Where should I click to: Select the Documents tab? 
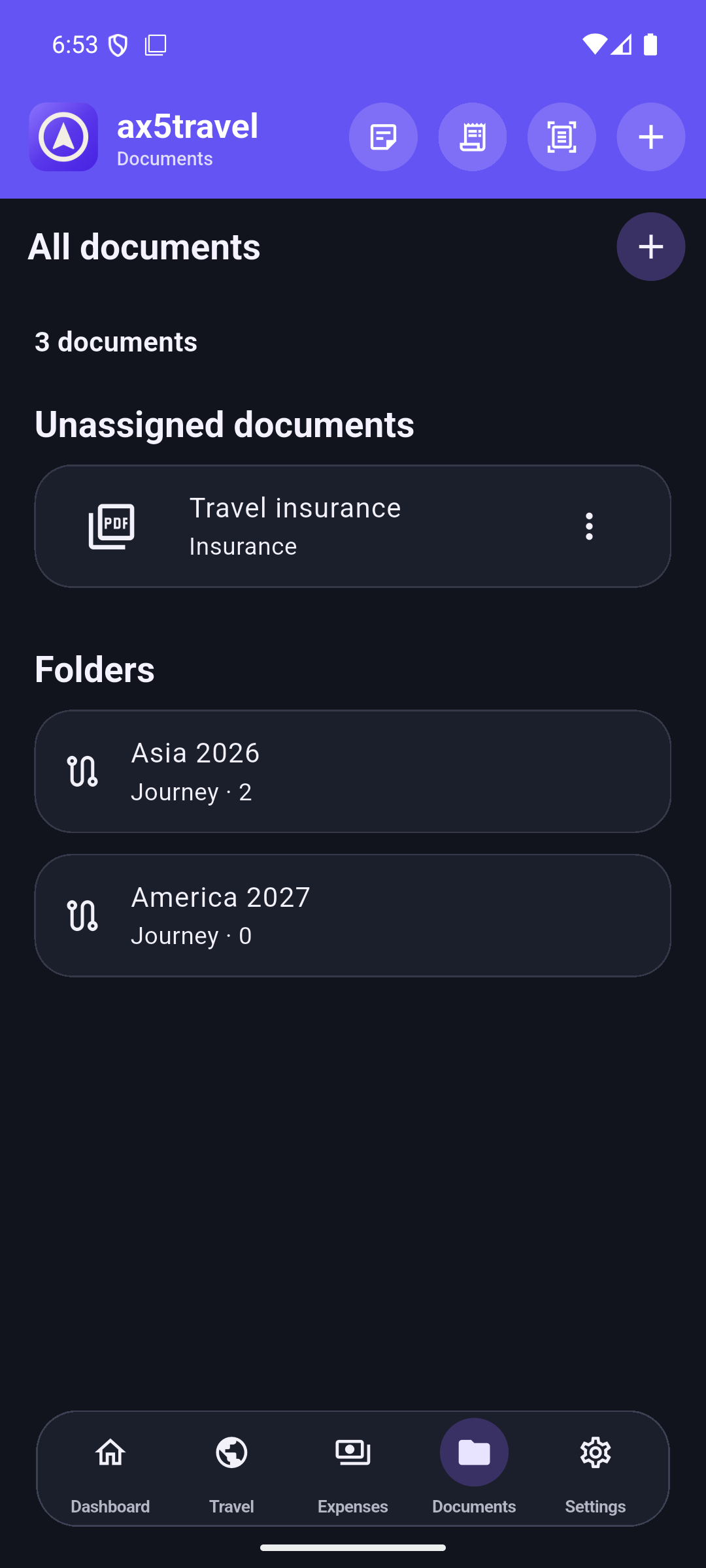point(474,1469)
